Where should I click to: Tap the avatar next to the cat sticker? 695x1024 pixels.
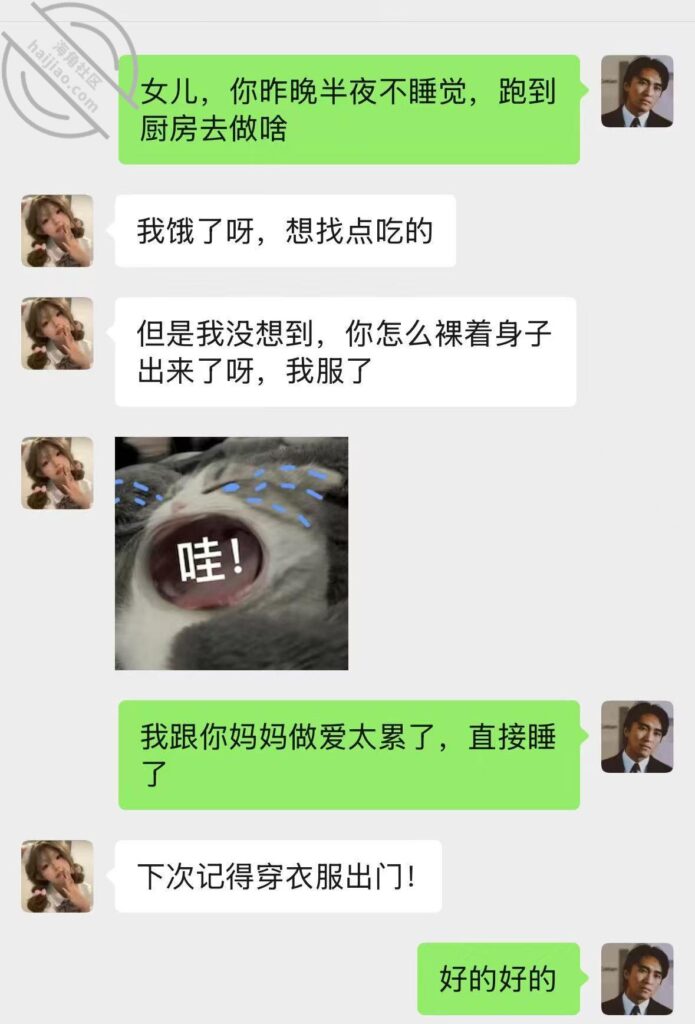57,473
